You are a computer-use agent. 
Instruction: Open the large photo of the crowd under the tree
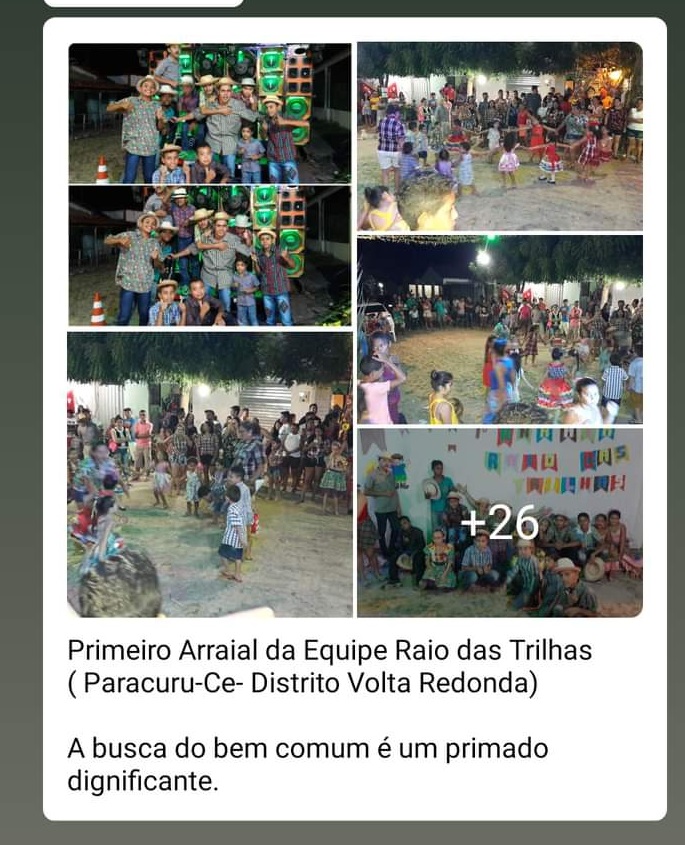click(209, 474)
